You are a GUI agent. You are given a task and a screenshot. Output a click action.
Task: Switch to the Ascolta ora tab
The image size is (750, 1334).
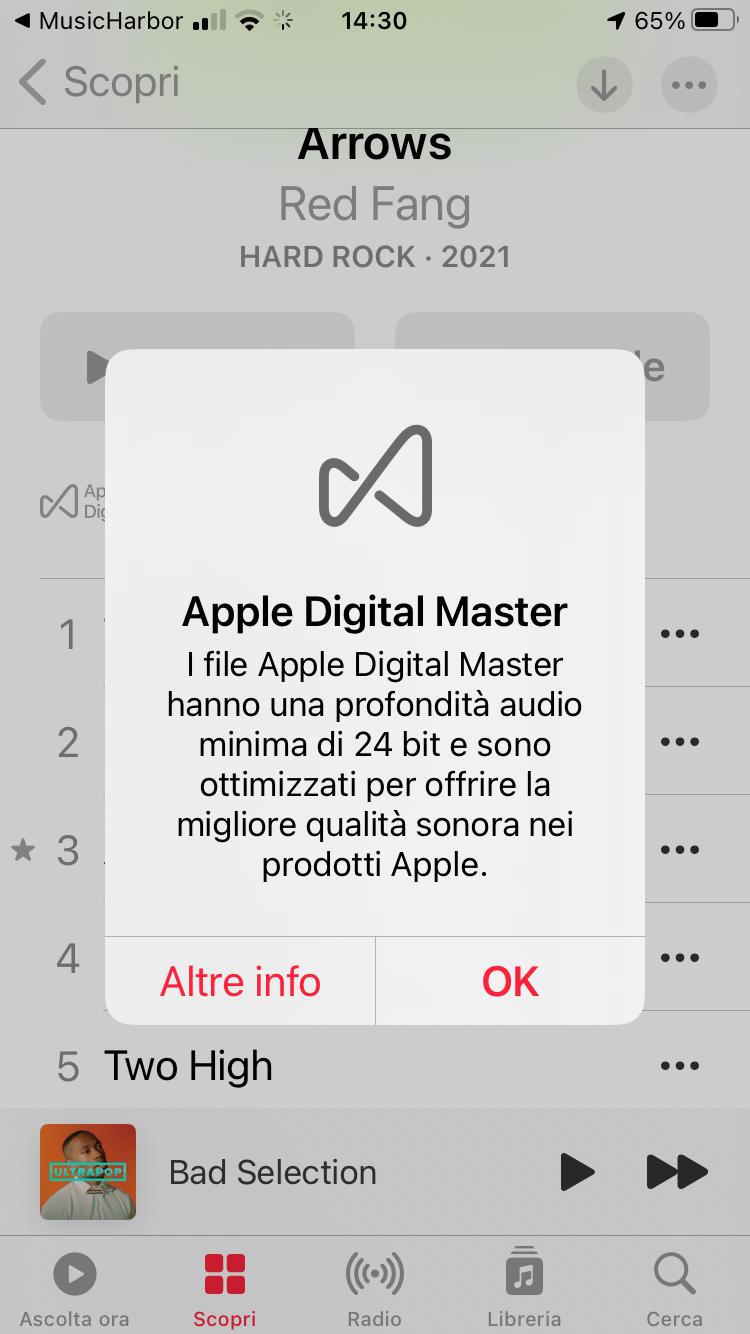click(x=75, y=1288)
